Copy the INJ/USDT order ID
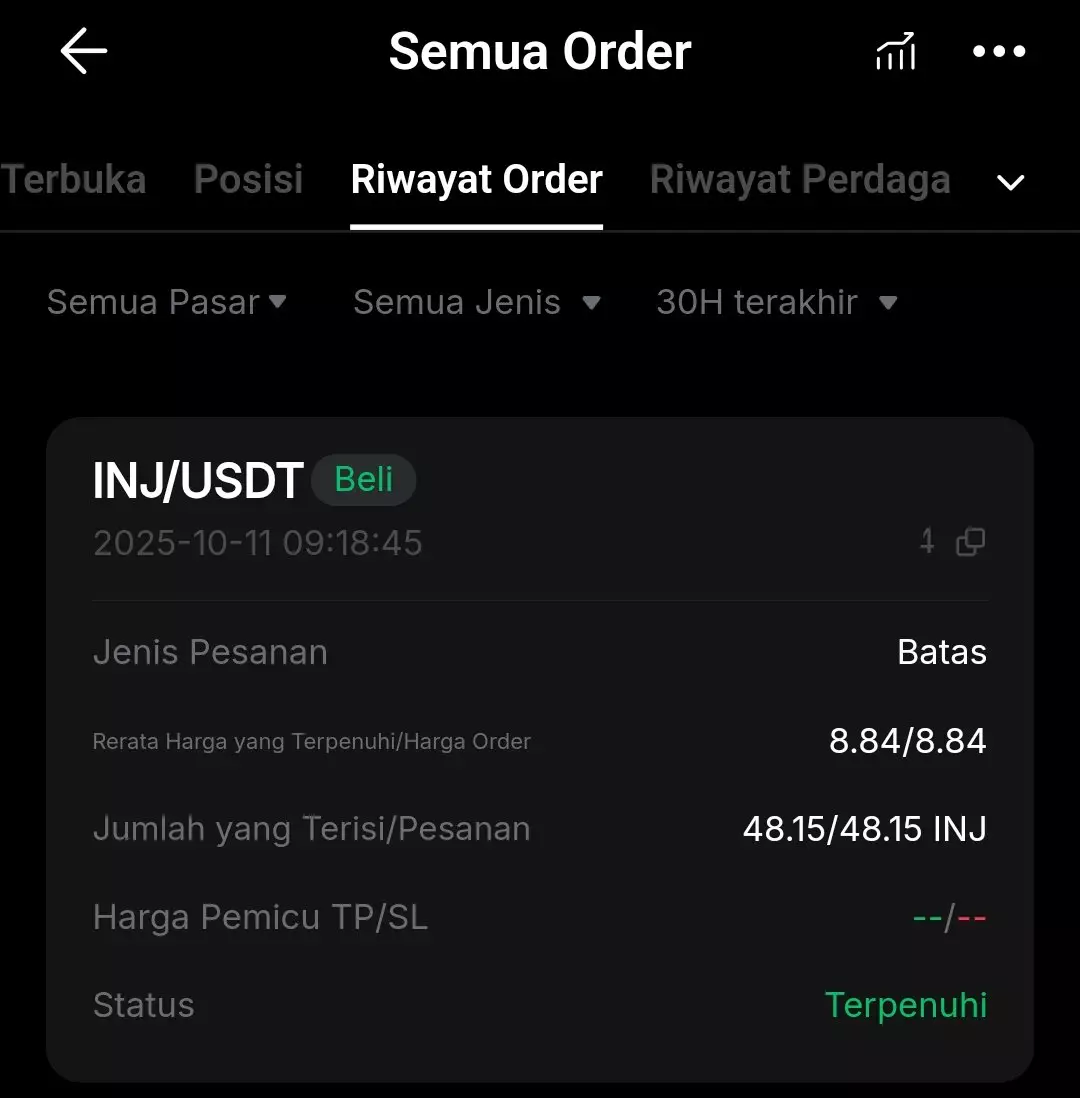This screenshot has height=1098, width=1080. 970,542
